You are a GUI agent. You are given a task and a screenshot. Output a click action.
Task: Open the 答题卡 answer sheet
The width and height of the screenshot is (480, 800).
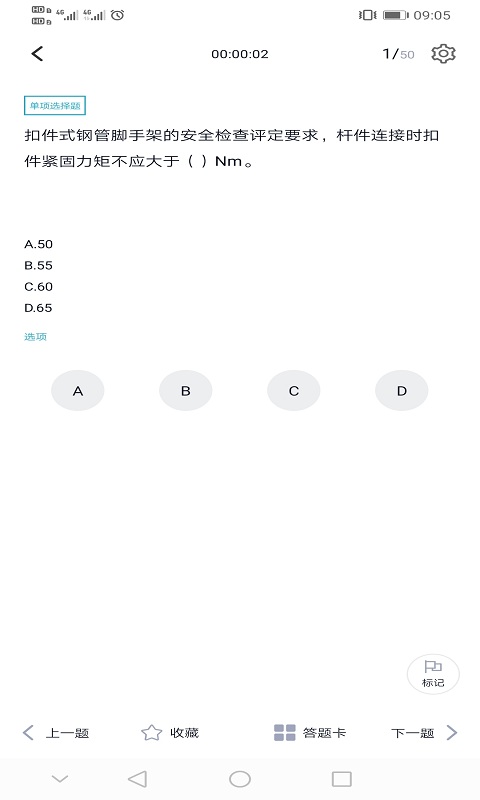(x=310, y=733)
